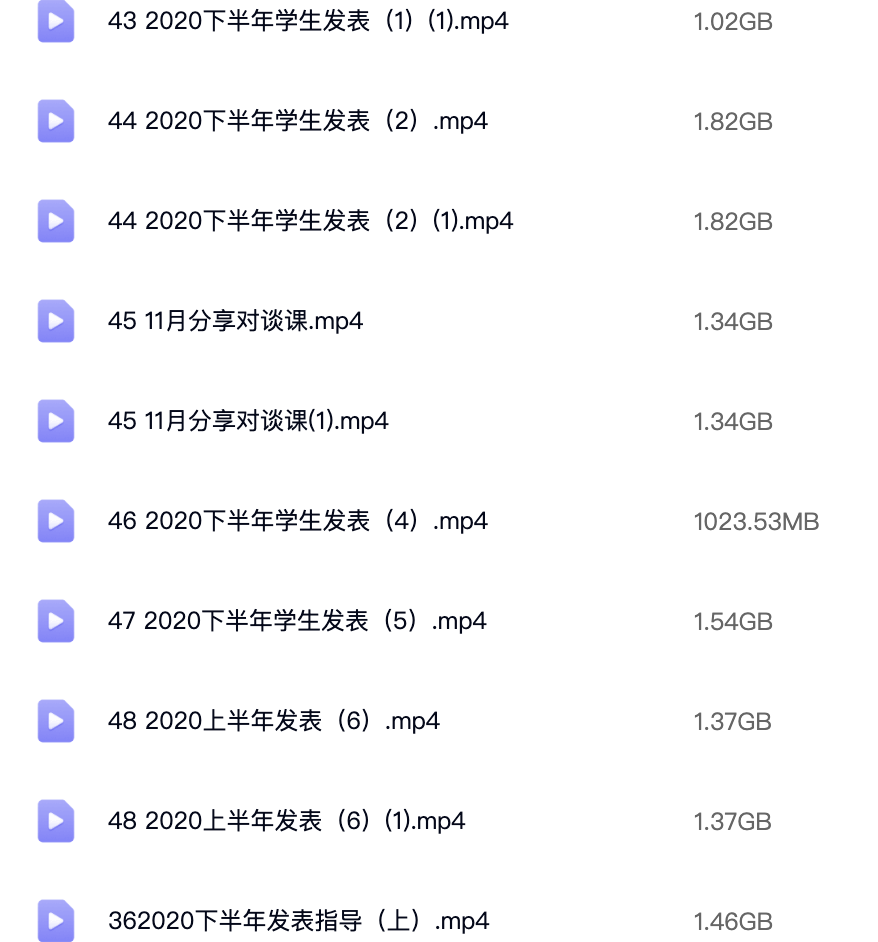Viewport: 878px width, 942px height.
Task: Tap file 48 2020上半年发表（6）(1).mp4
Action: (287, 821)
